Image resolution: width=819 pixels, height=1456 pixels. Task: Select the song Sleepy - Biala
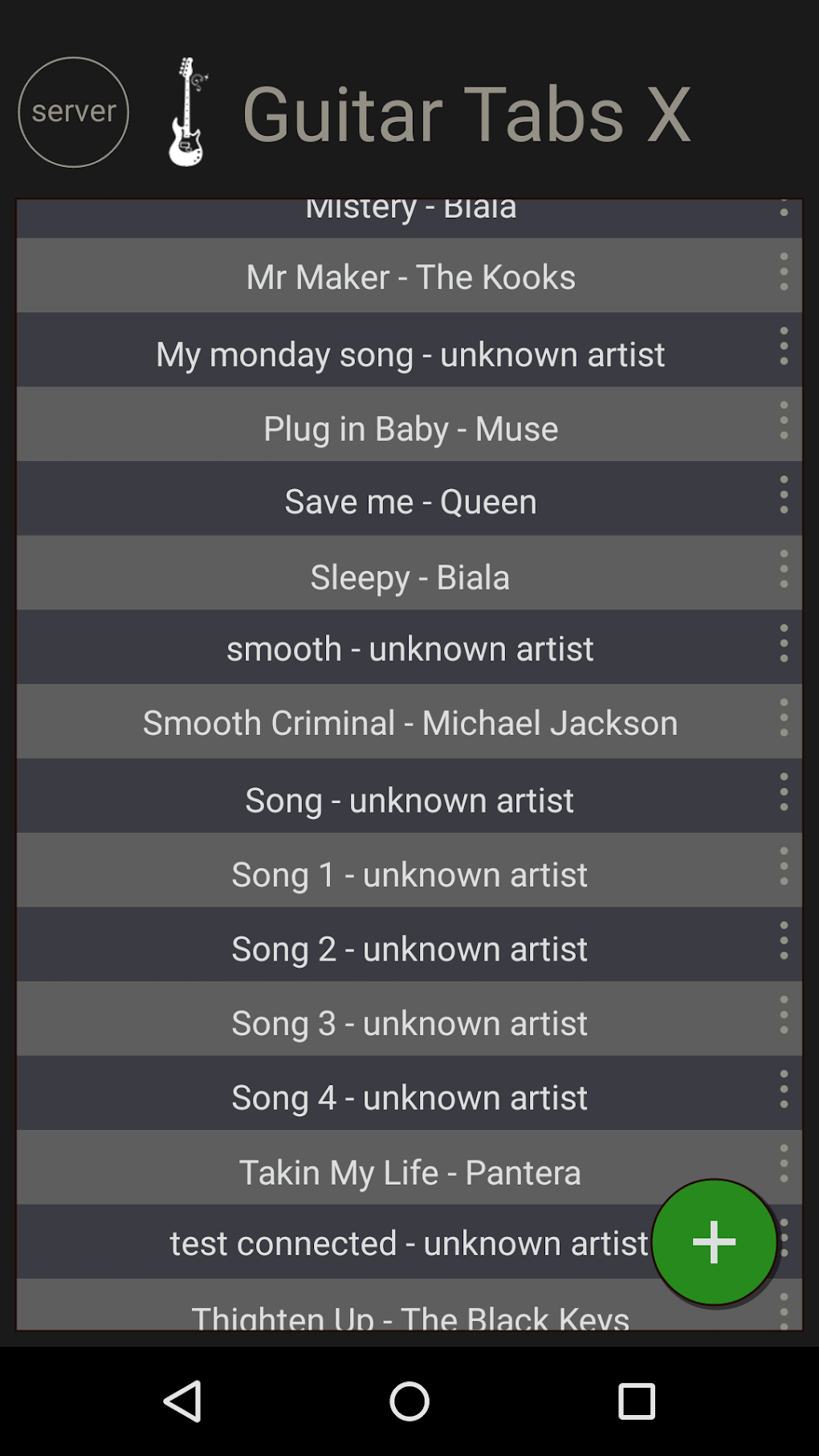[409, 576]
